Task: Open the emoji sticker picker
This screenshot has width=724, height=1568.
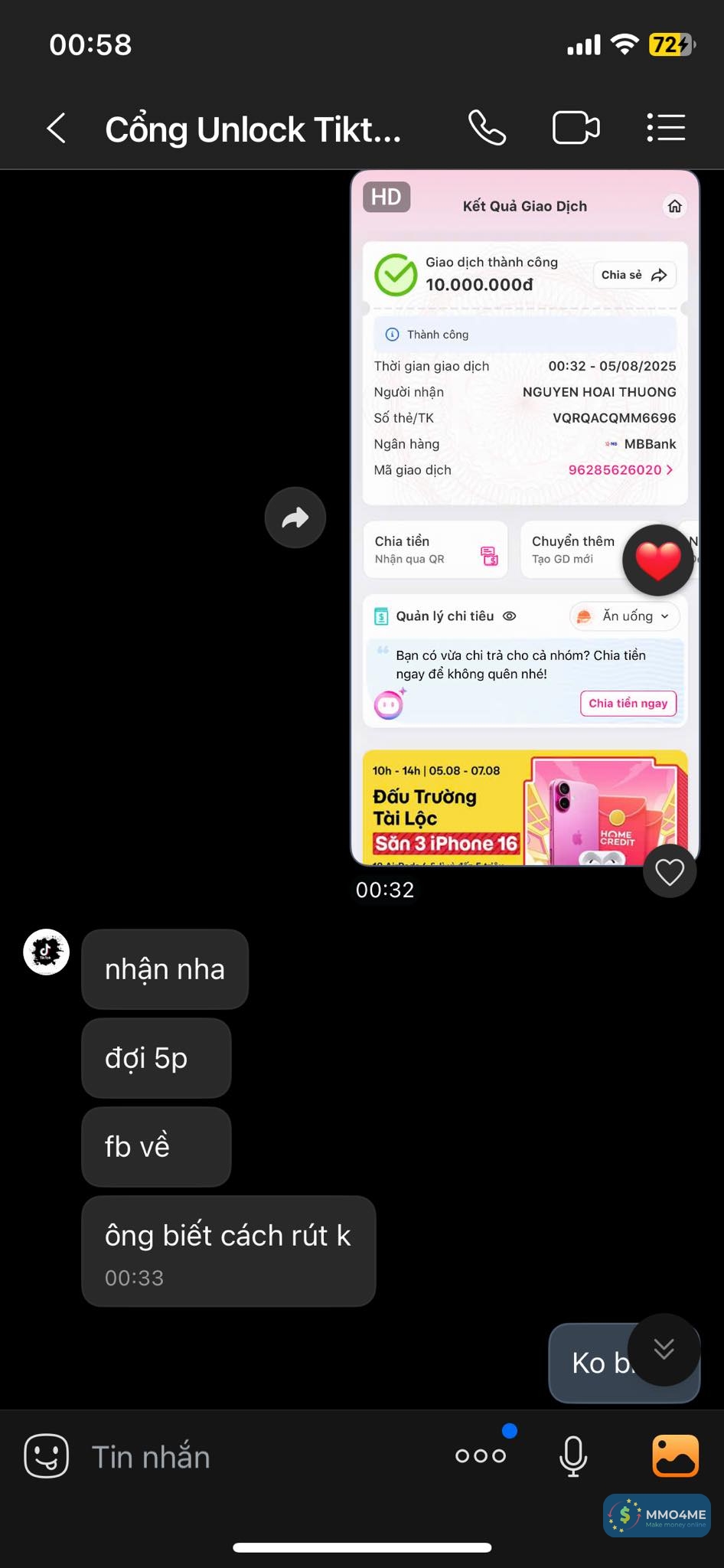Action: 47,1455
